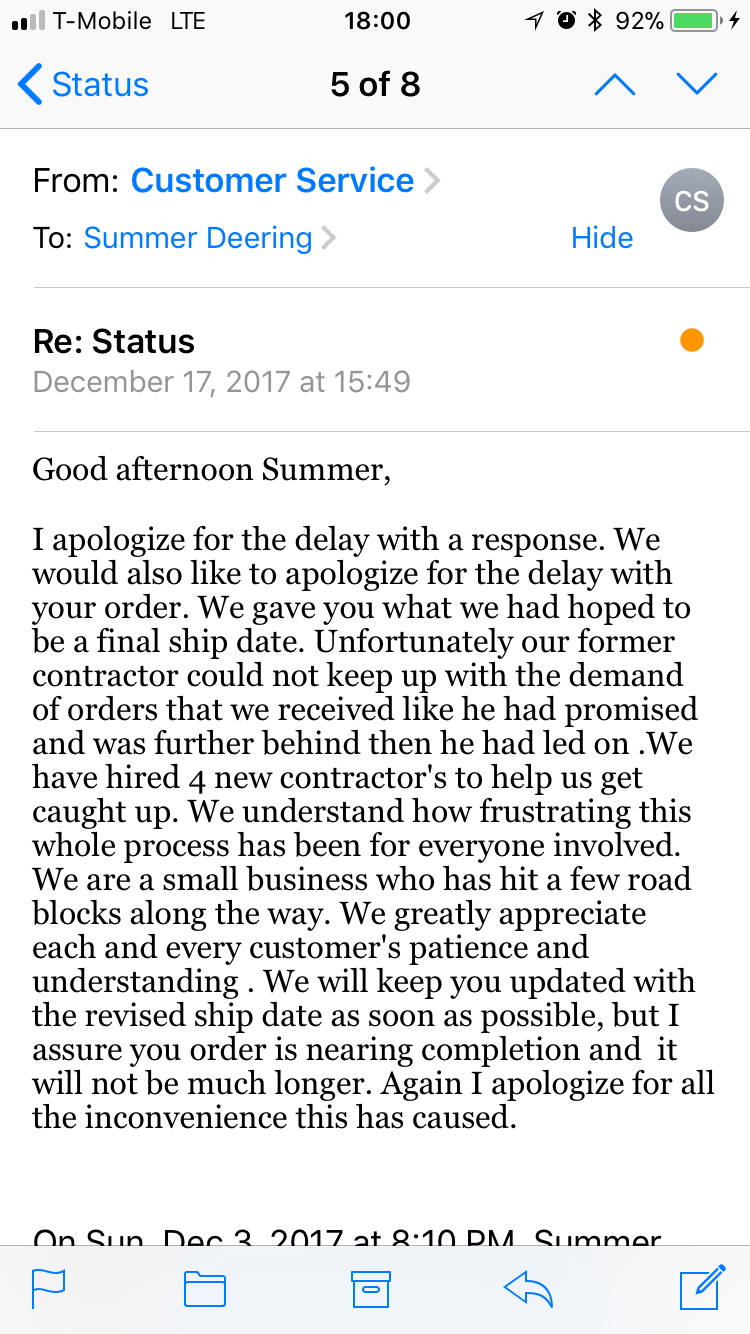Flag this email

click(x=48, y=1289)
